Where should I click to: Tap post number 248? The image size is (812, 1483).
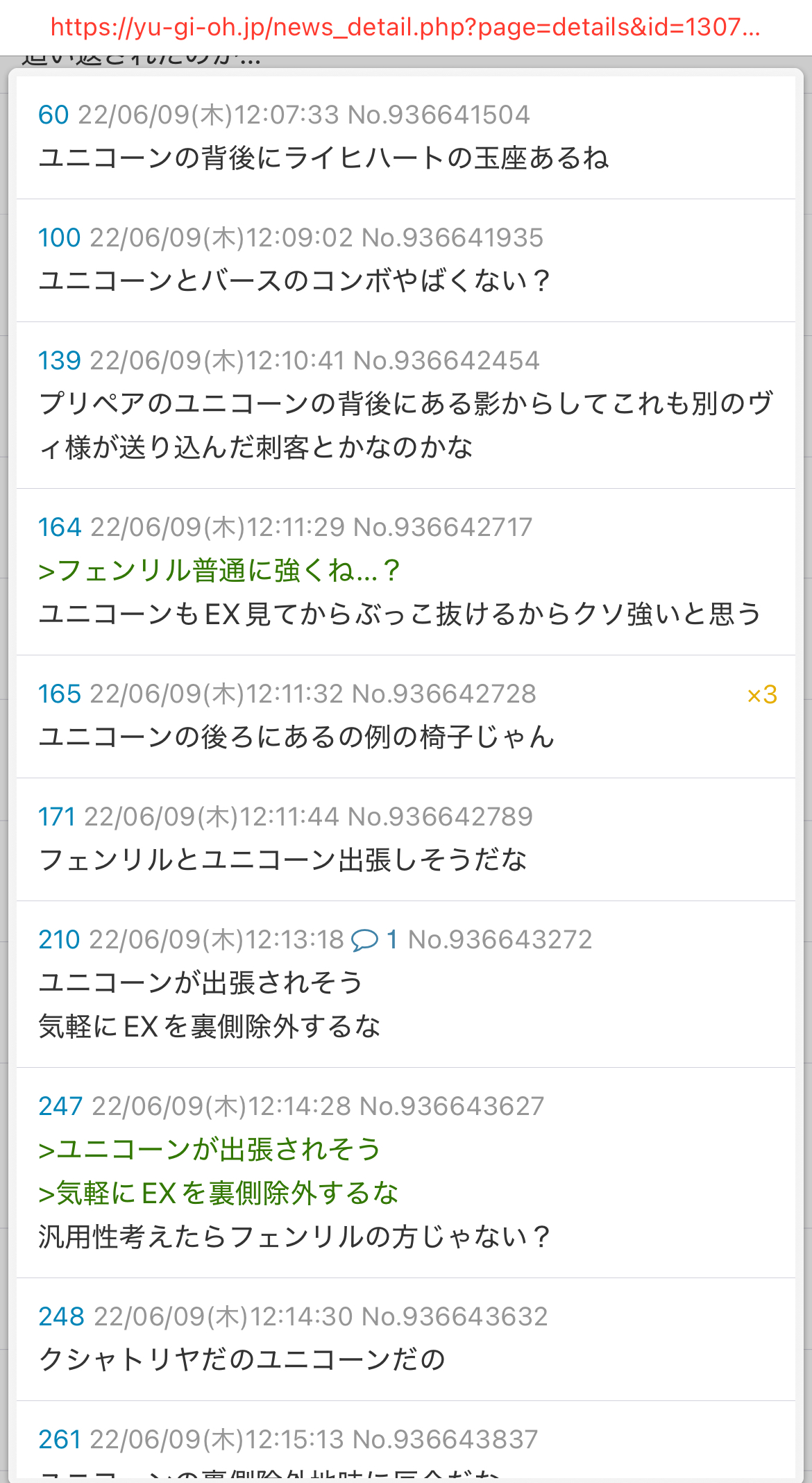click(61, 1317)
